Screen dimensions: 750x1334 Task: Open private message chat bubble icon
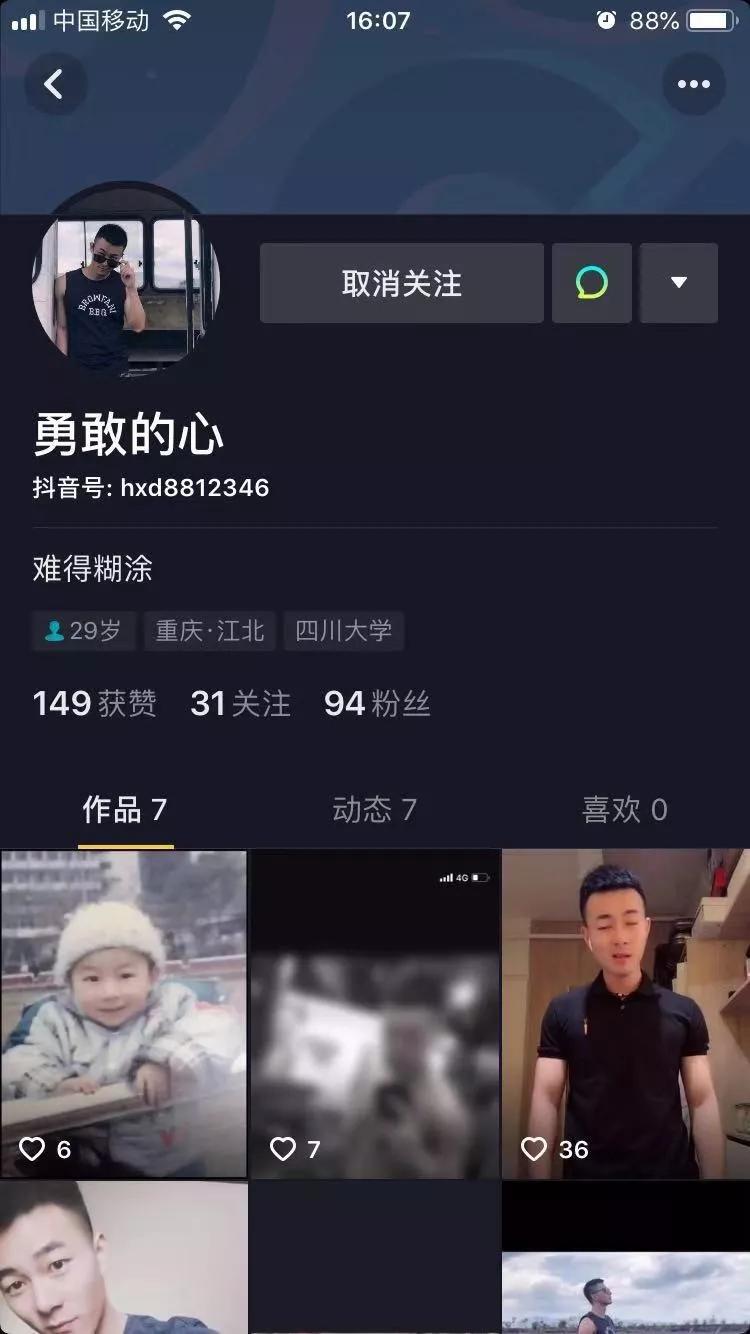(x=592, y=283)
